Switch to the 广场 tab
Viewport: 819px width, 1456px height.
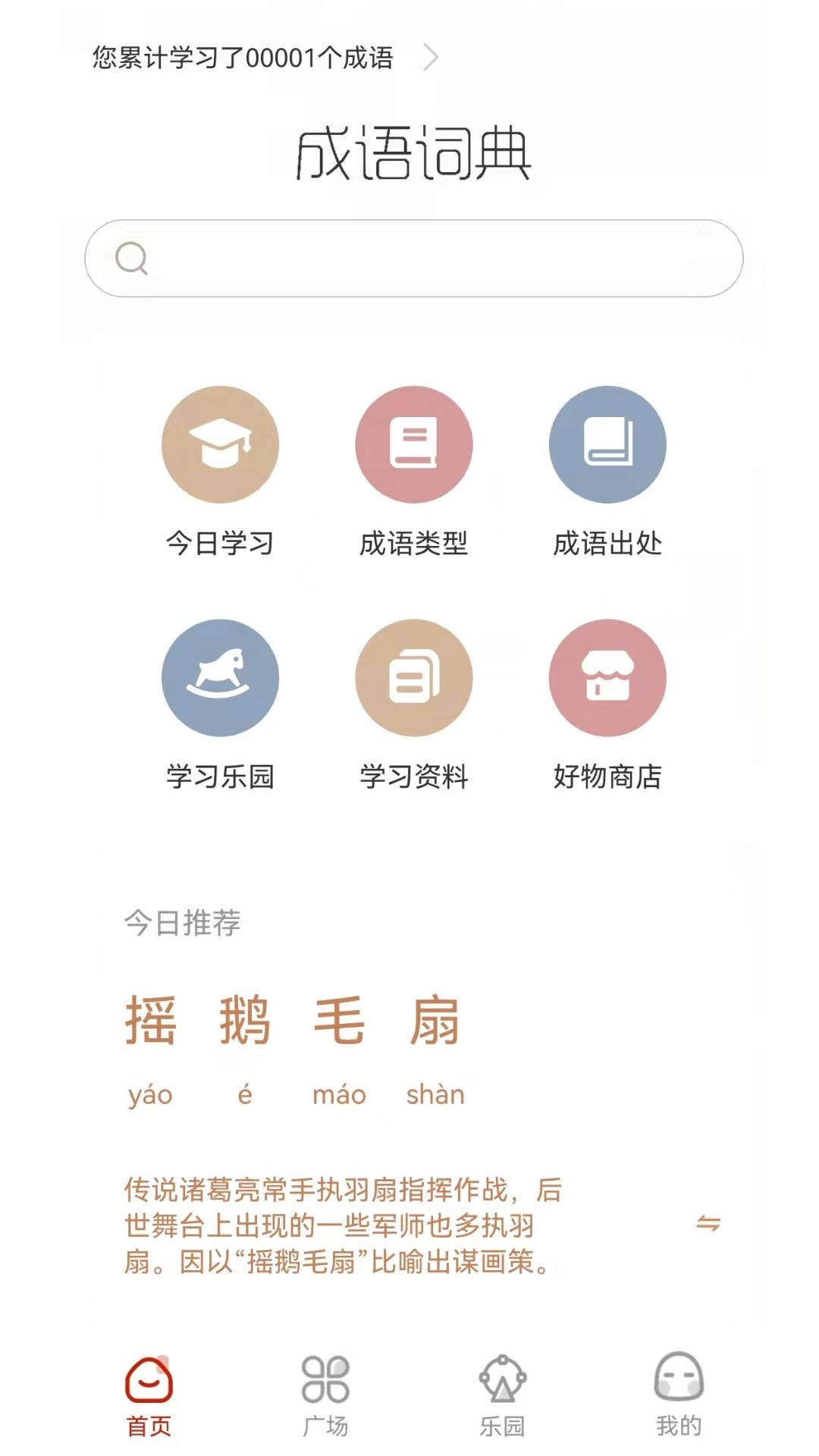(x=325, y=1395)
